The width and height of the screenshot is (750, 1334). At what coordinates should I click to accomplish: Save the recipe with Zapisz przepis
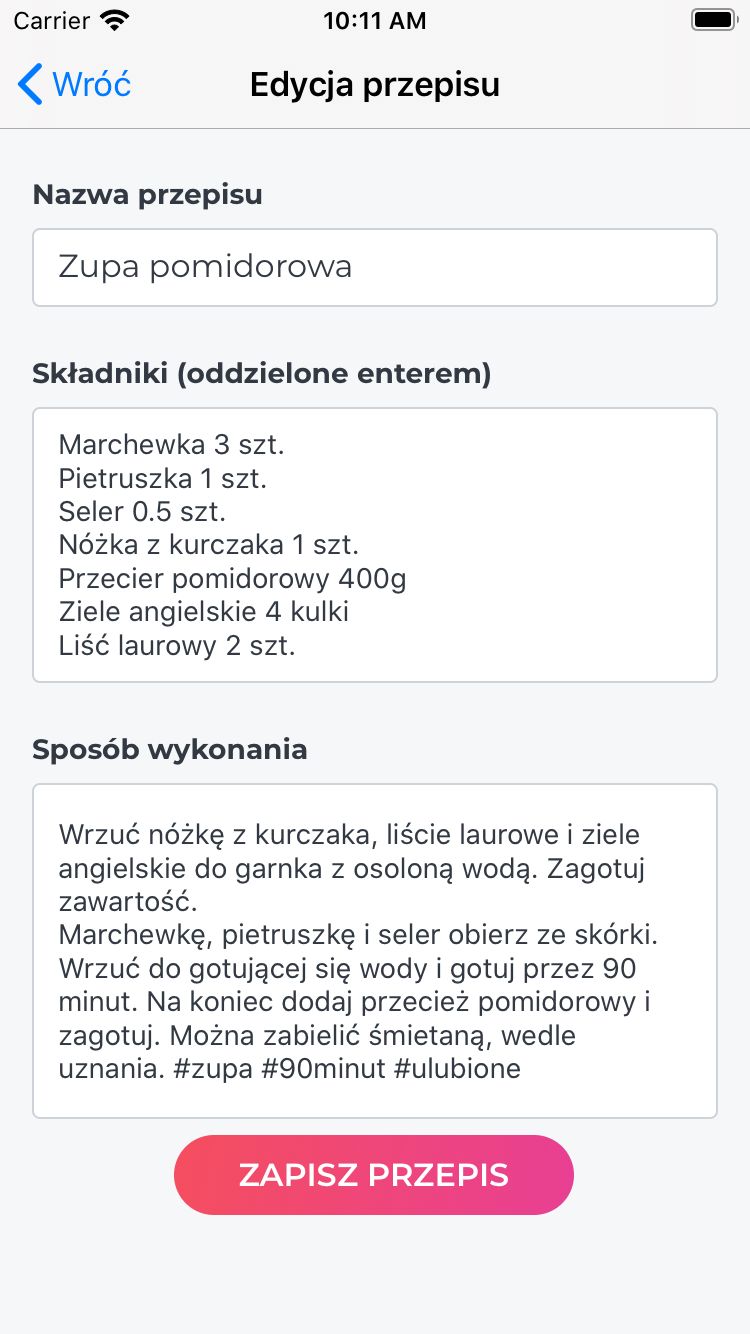click(374, 1175)
